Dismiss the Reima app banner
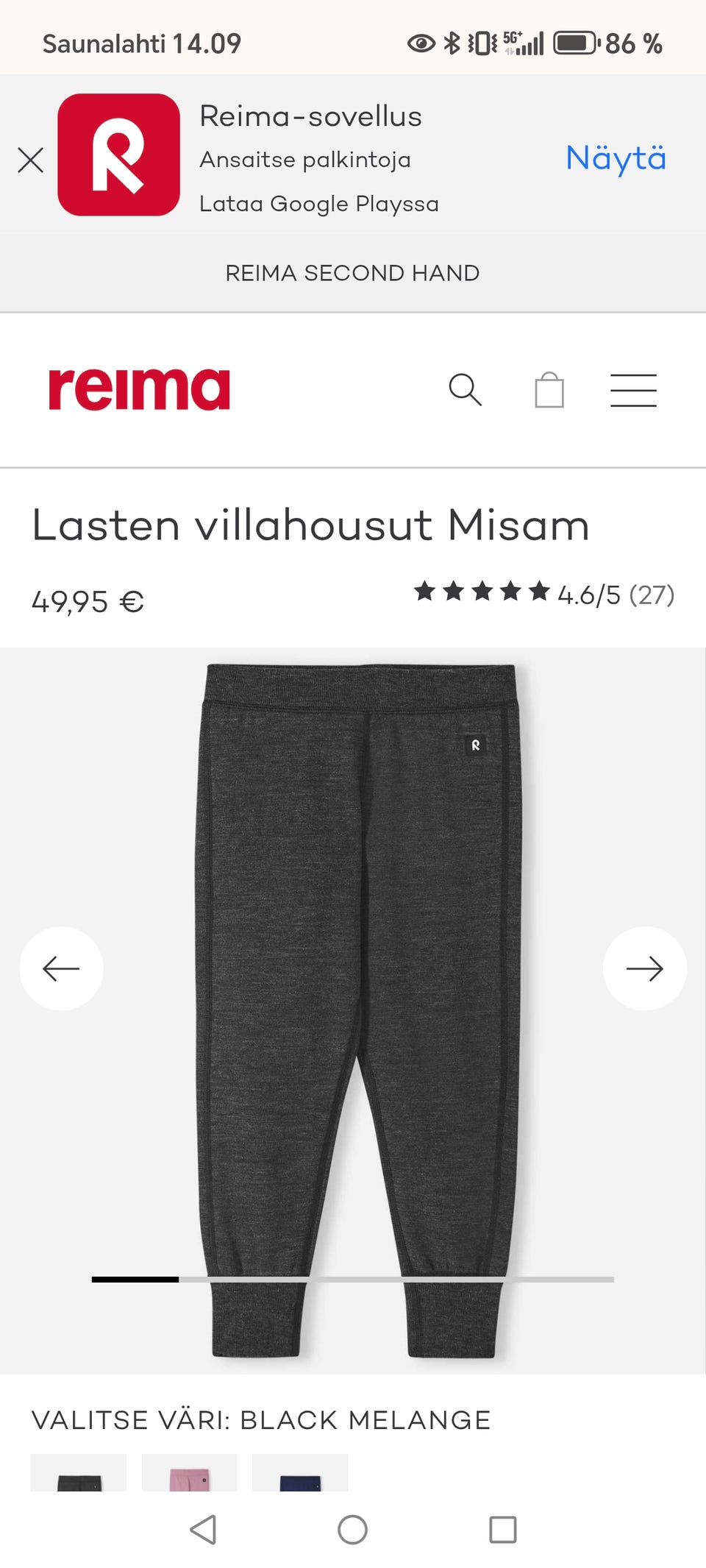This screenshot has width=706, height=1568. tap(30, 160)
